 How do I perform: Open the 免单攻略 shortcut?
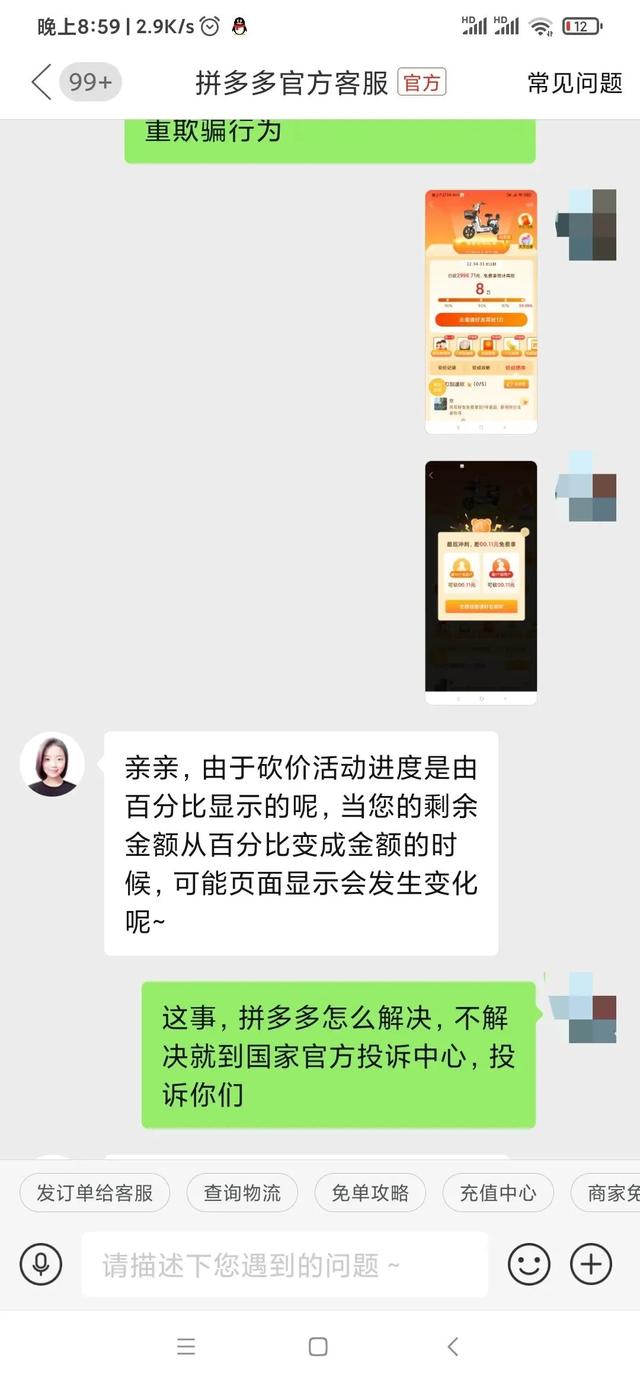pyautogui.click(x=370, y=1193)
